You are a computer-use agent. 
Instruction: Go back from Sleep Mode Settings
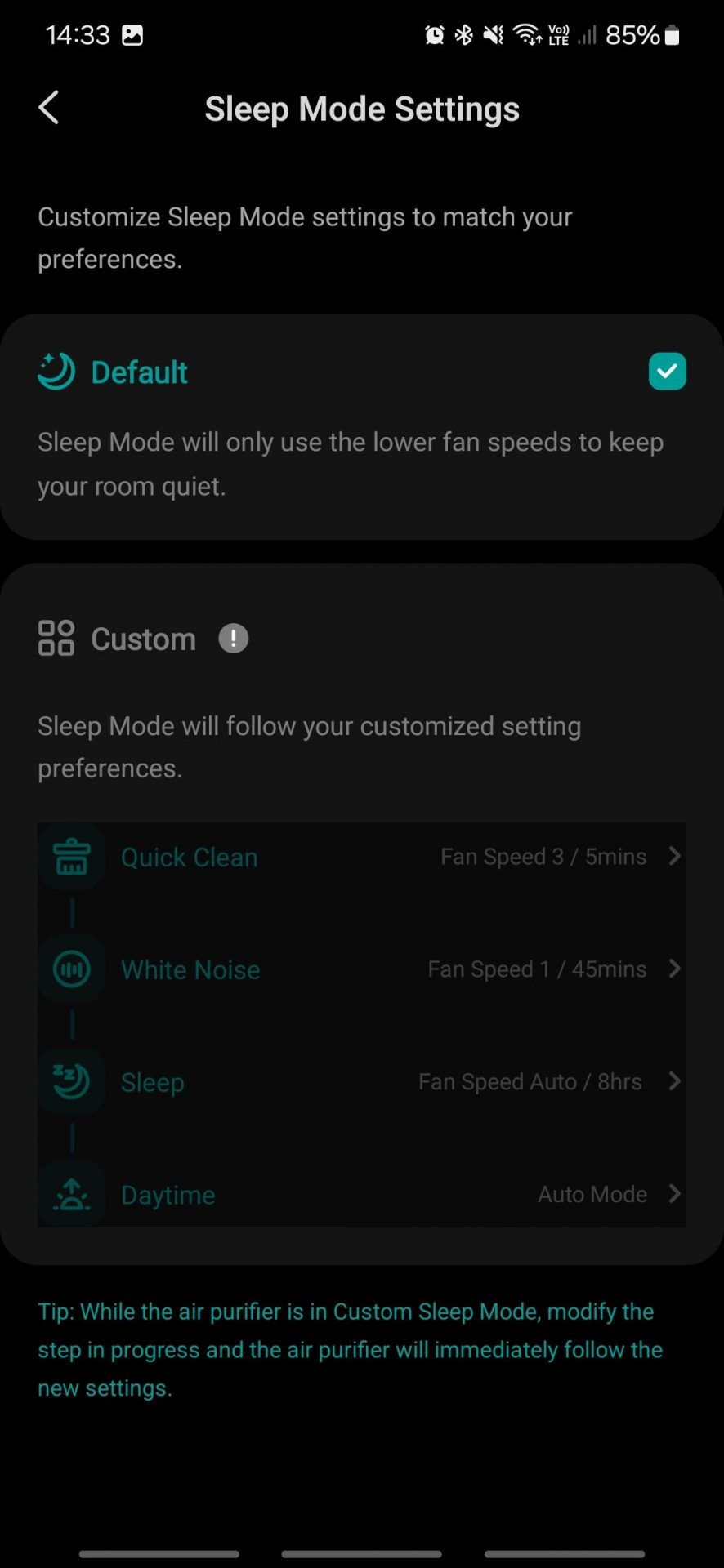click(49, 108)
